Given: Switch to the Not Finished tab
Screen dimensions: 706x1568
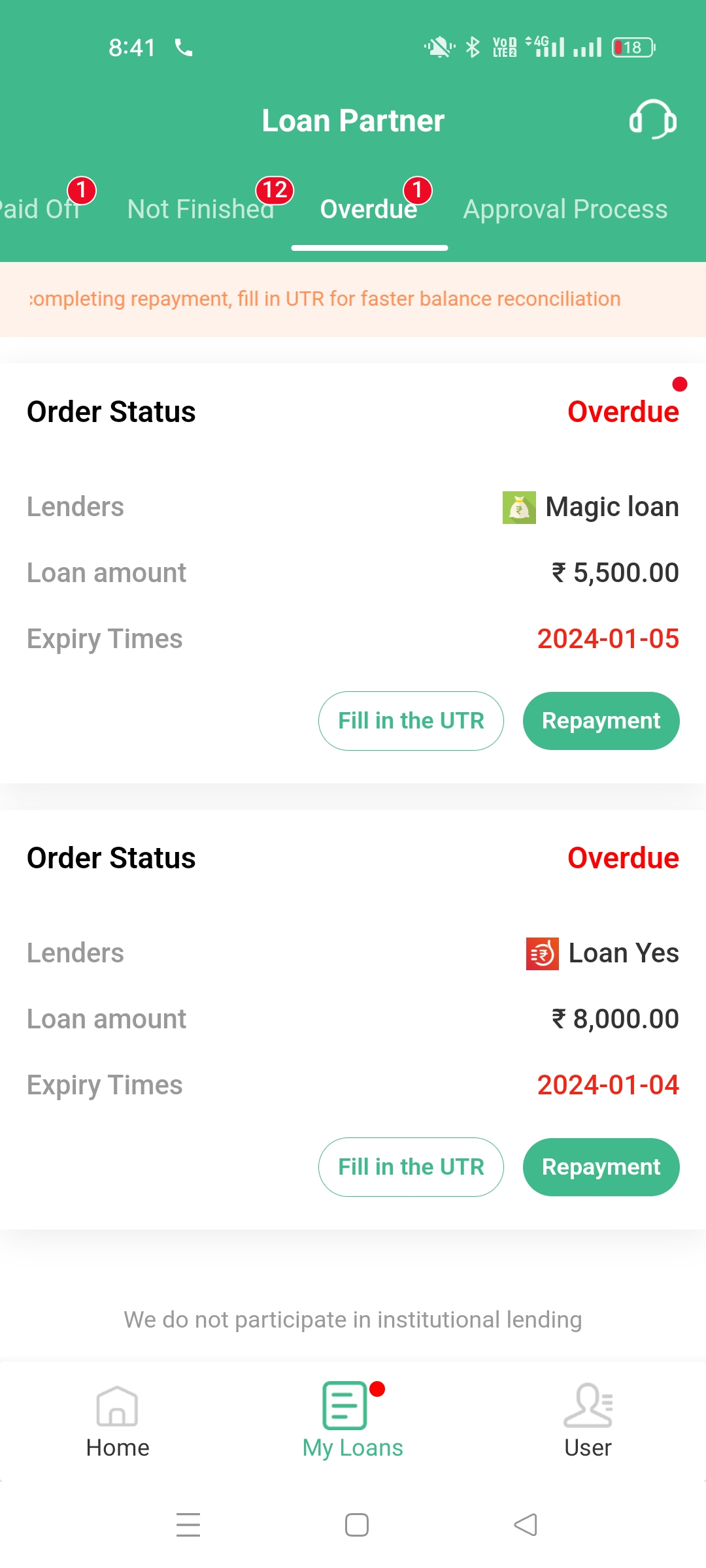Looking at the screenshot, I should pos(201,209).
